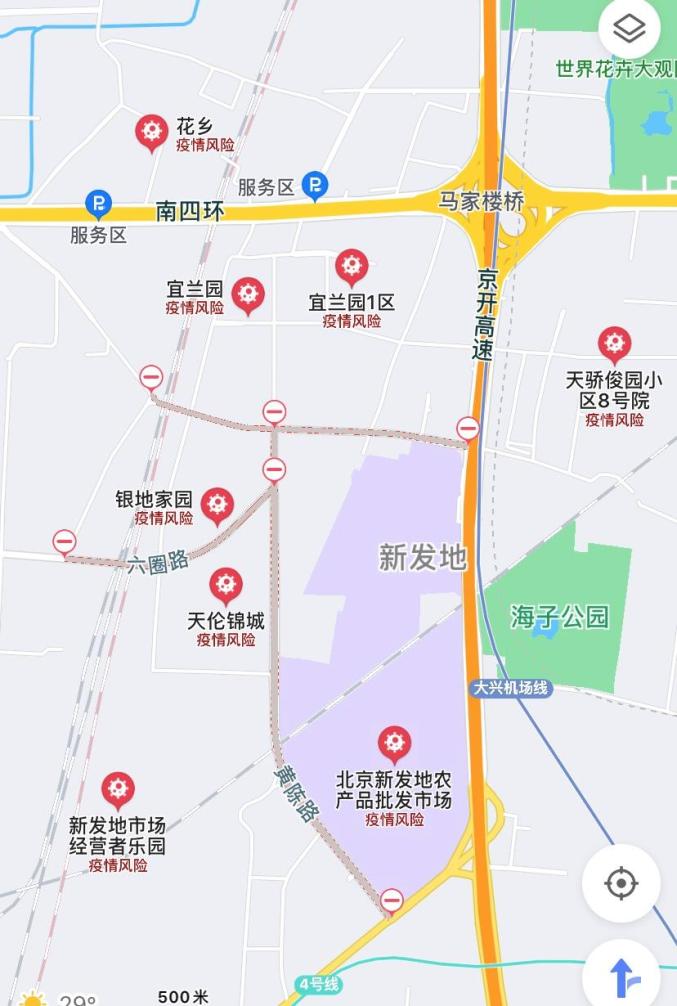Tap the road closure sign at 黄陈路 south end
This screenshot has width=677, height=1006.
point(392,901)
